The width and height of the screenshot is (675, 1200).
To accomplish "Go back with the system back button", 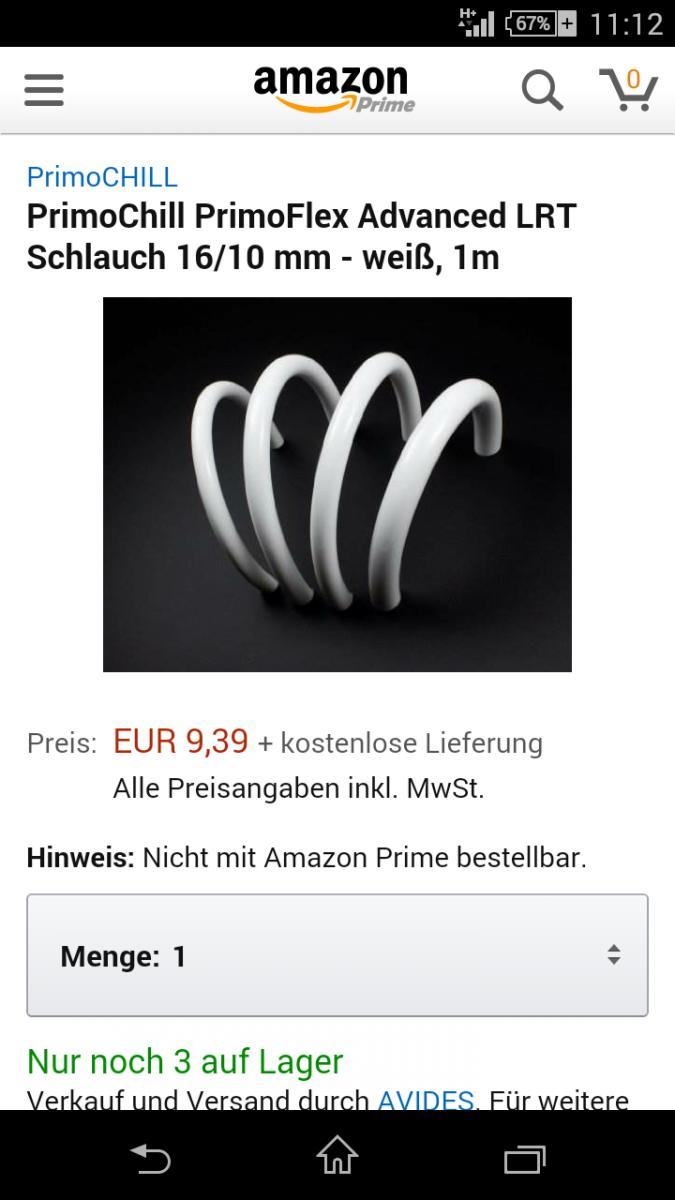I will (x=150, y=1159).
